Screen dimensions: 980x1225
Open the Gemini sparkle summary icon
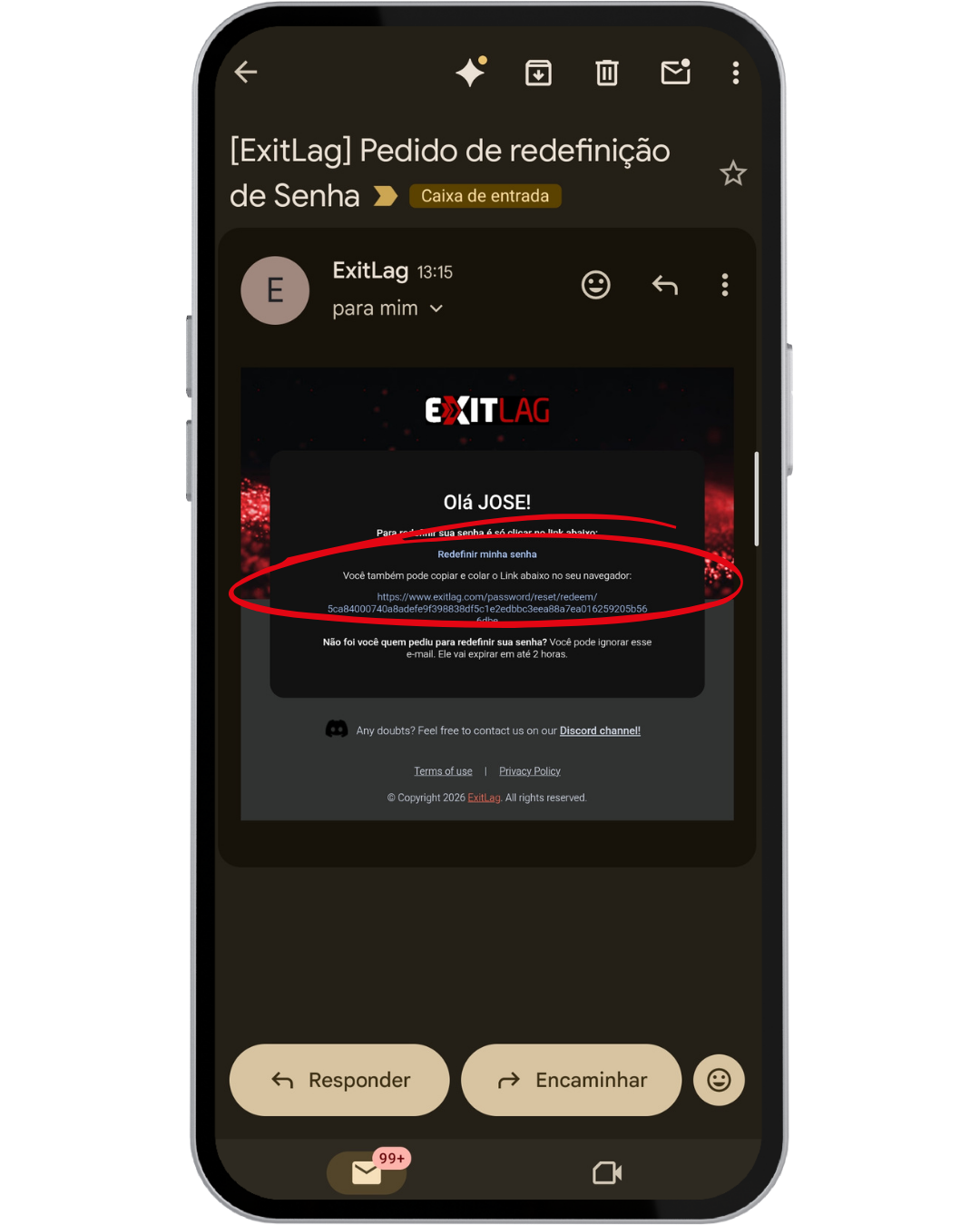(471, 73)
